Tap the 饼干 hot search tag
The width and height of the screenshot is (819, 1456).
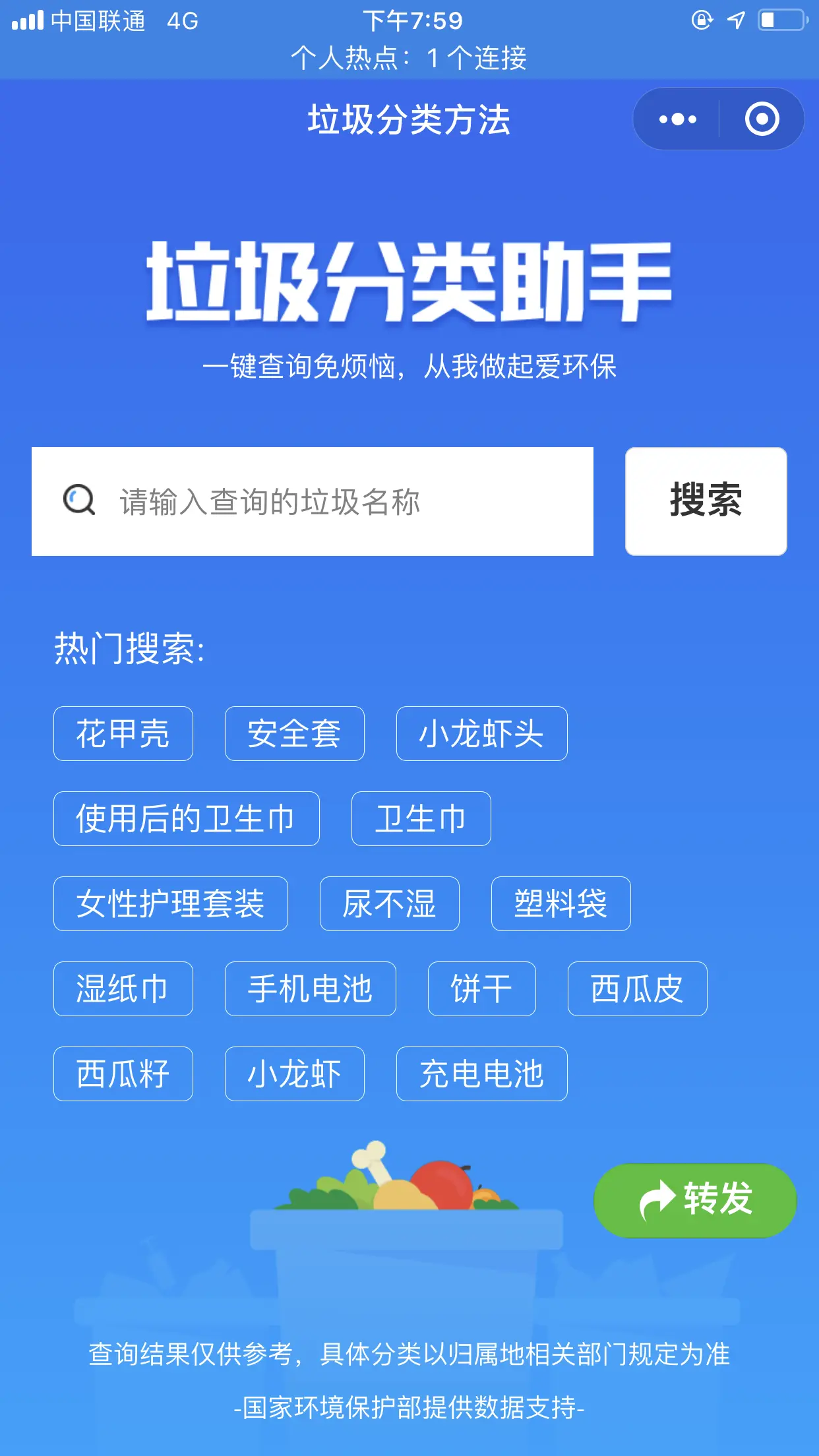click(x=481, y=989)
